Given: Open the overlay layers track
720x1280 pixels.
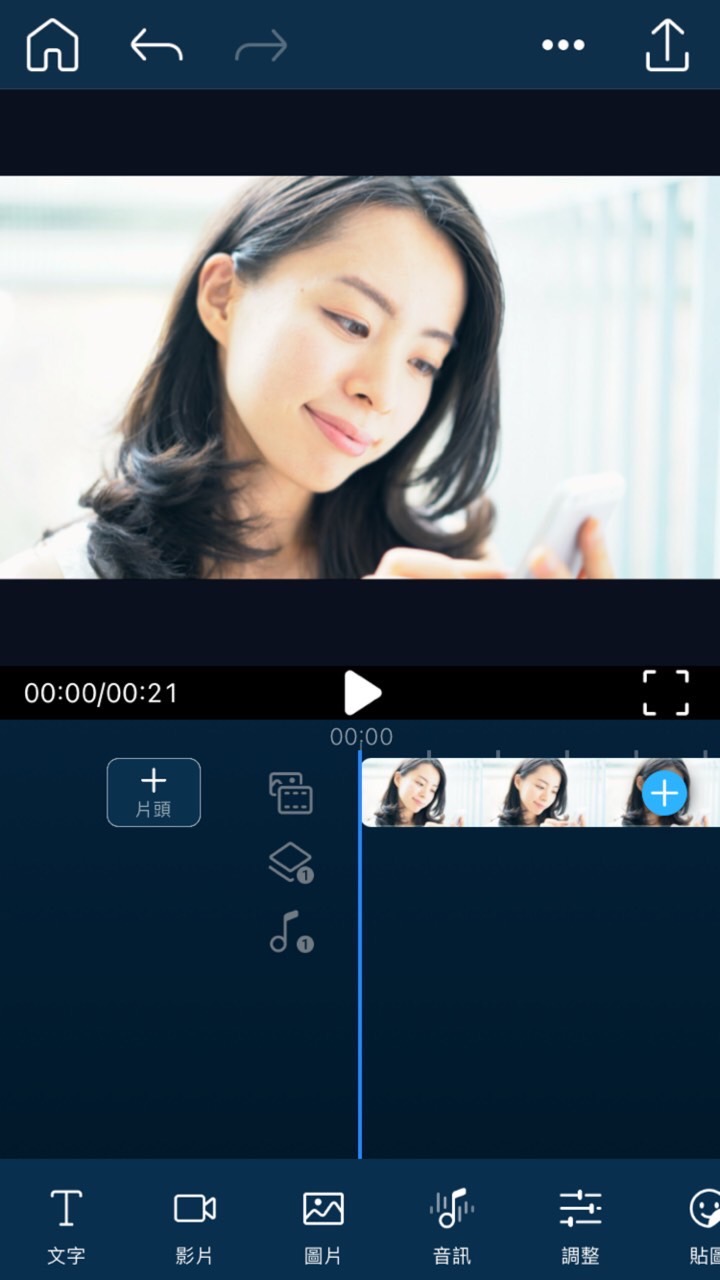Looking at the screenshot, I should pyautogui.click(x=291, y=863).
